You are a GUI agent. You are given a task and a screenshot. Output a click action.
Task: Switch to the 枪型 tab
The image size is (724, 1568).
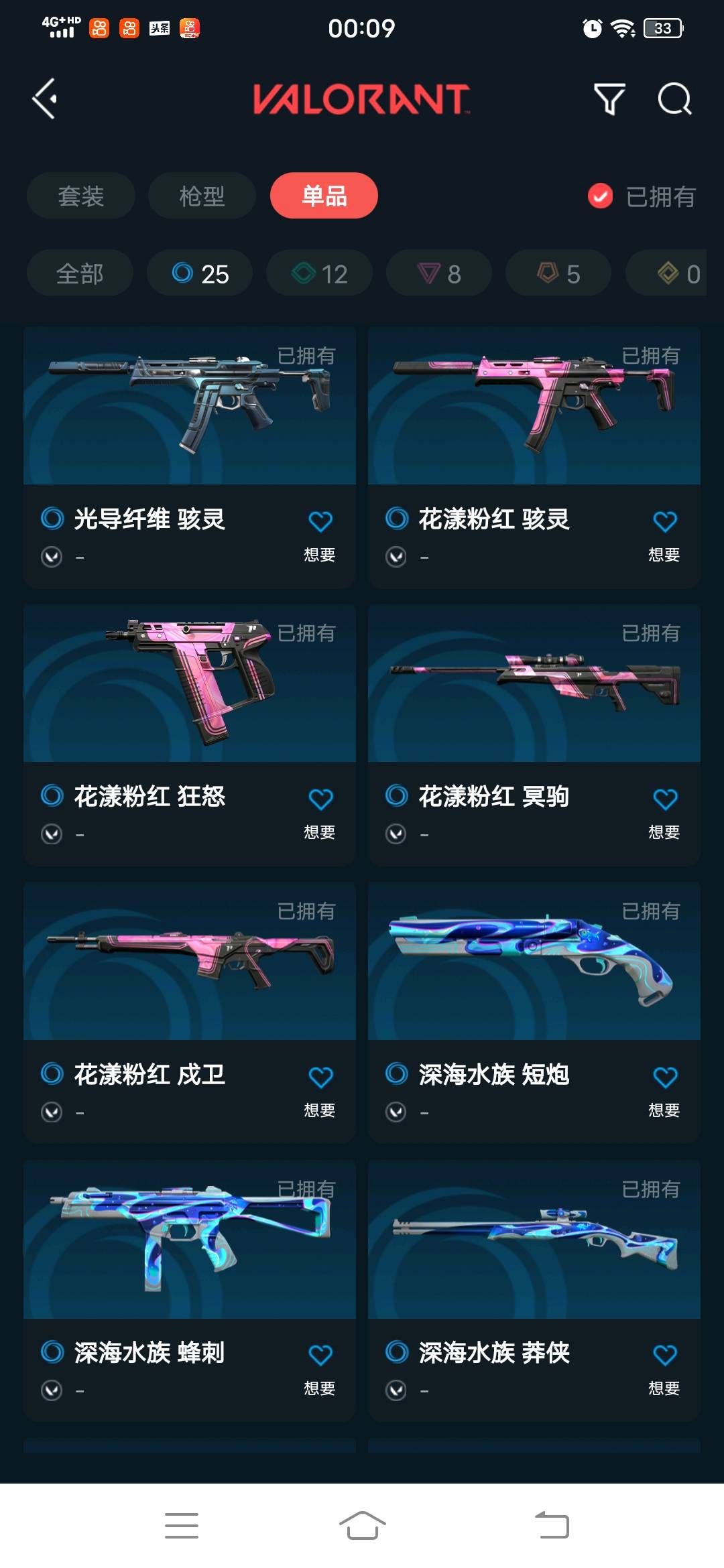pyautogui.click(x=202, y=196)
